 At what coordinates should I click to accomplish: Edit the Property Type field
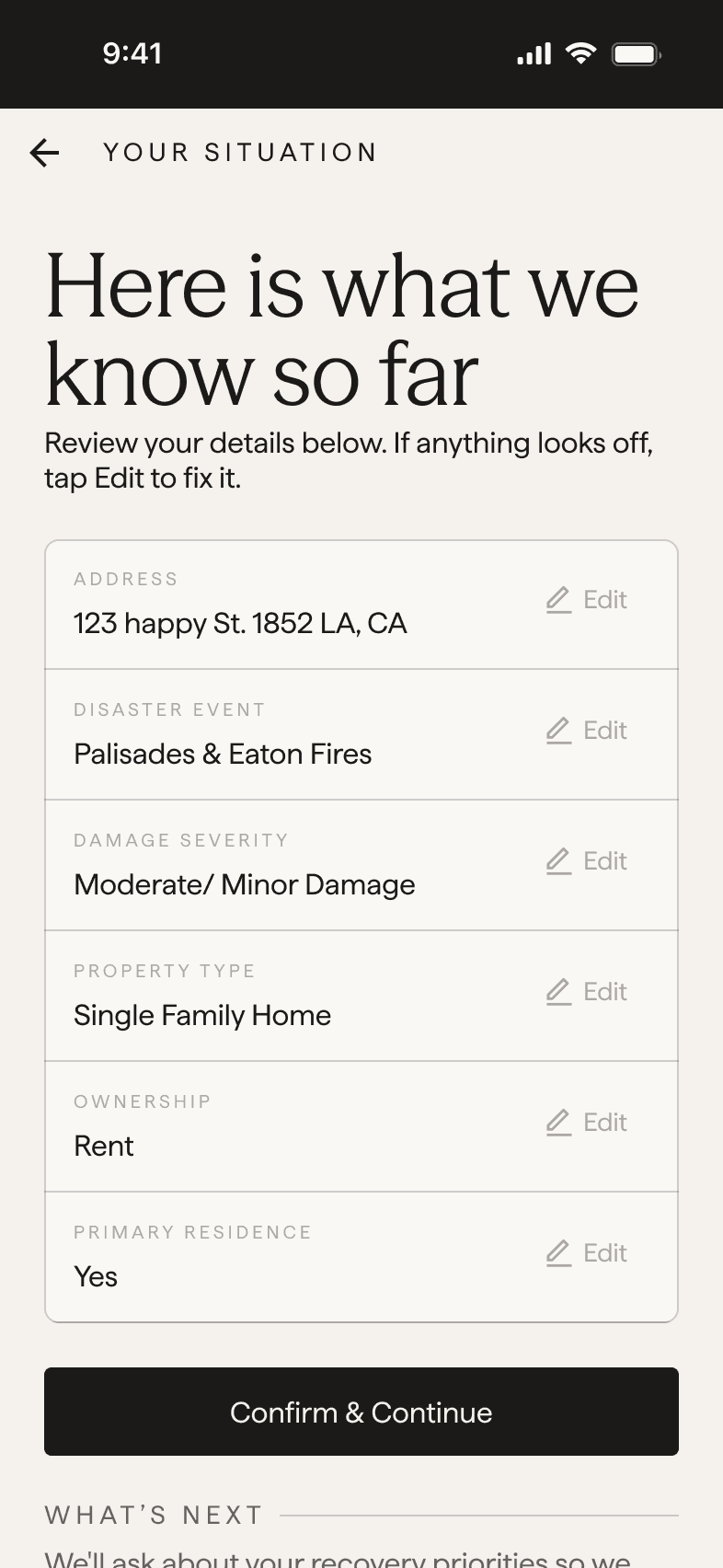(587, 992)
